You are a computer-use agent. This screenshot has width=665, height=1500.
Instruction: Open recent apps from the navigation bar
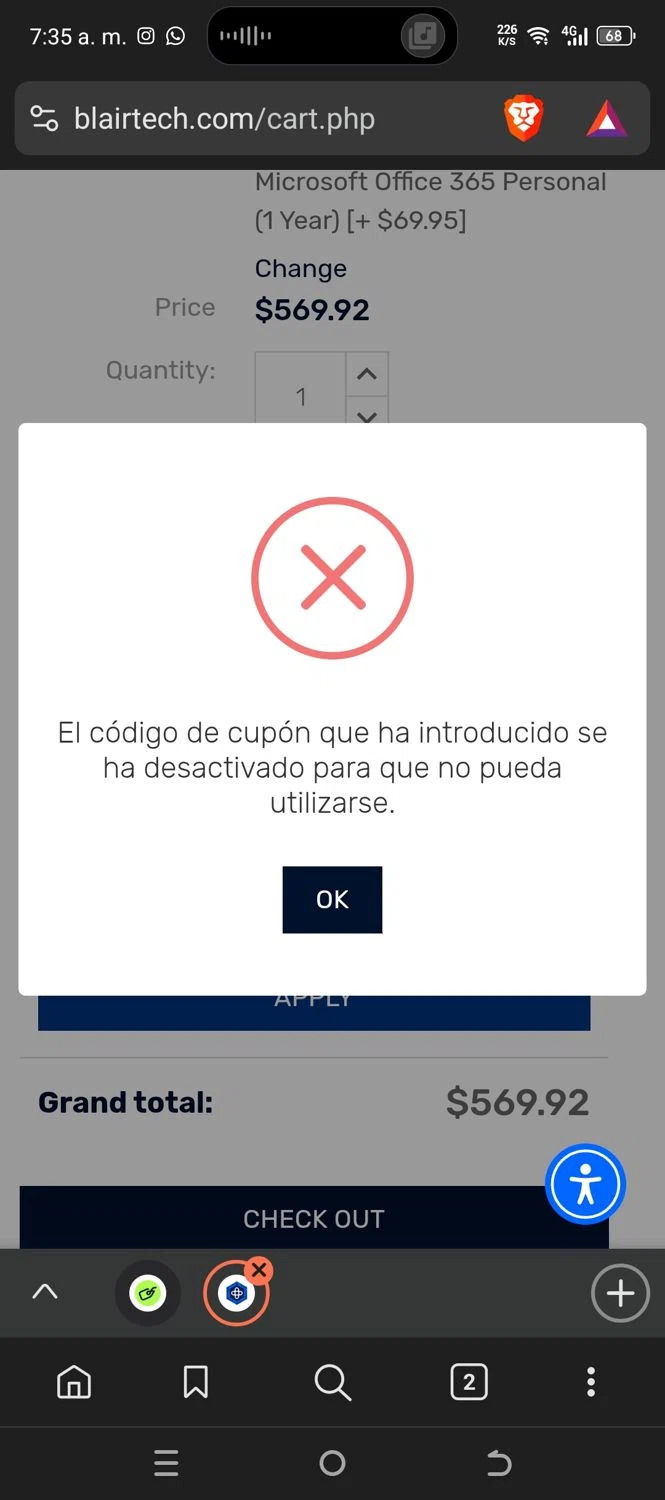coord(166,1464)
